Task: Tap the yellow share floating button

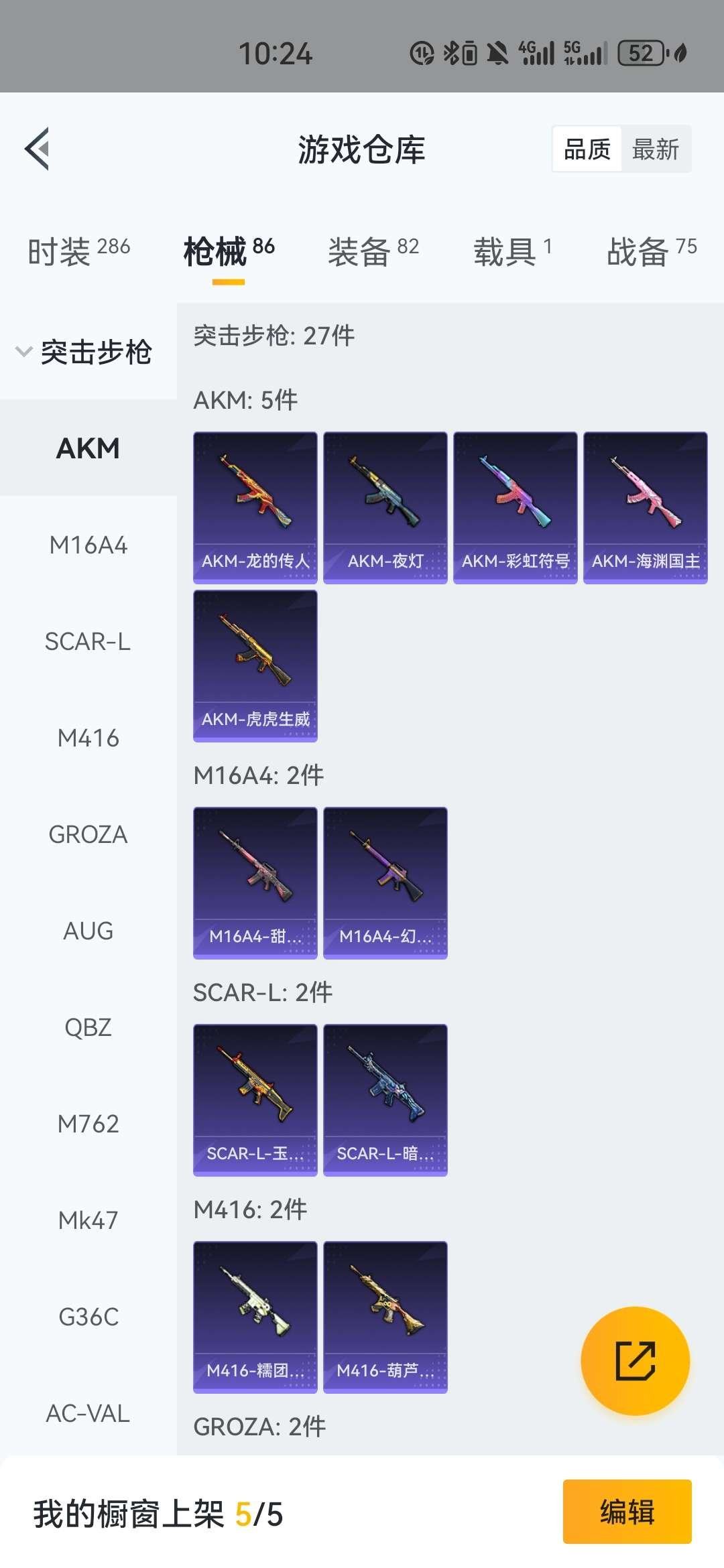Action: click(x=635, y=1361)
